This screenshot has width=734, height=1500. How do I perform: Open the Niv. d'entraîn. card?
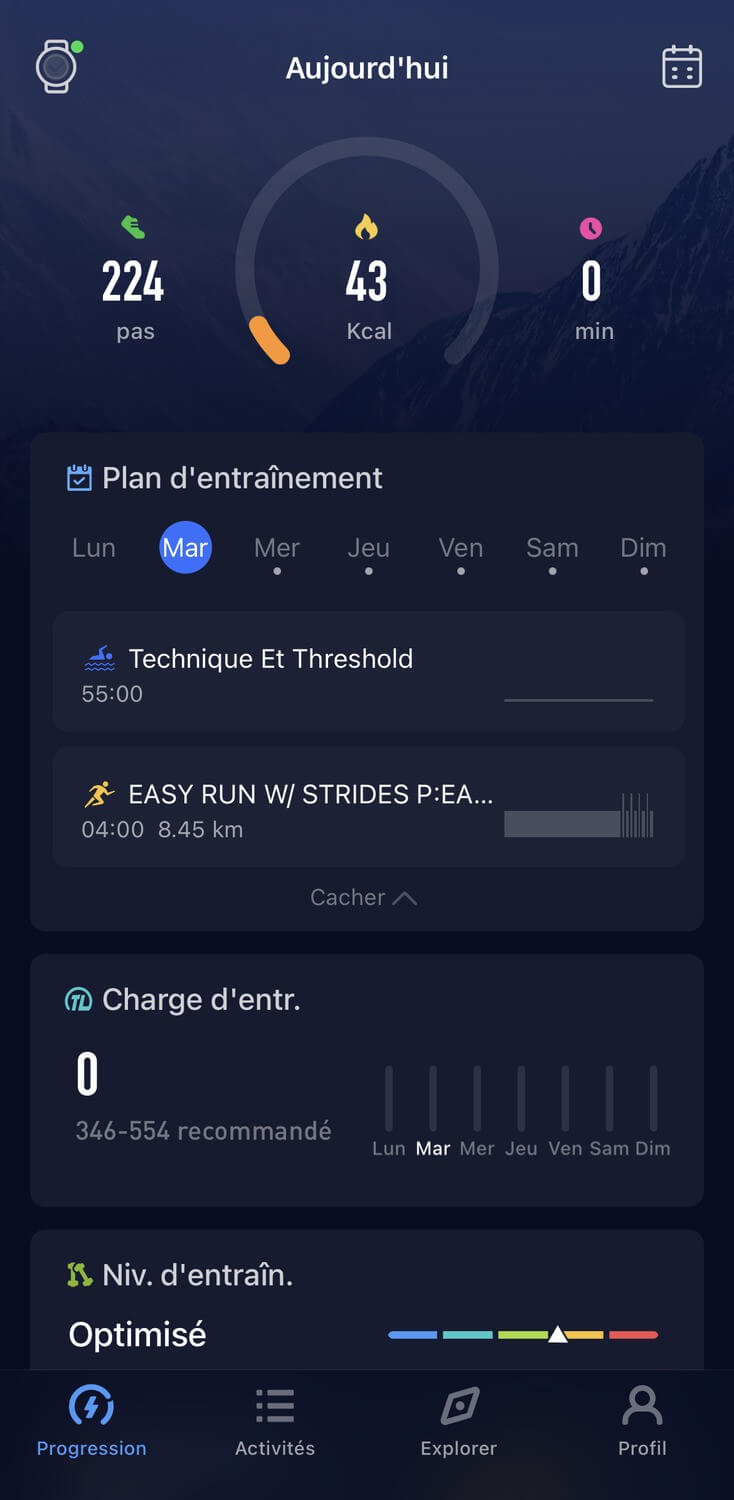pos(367,1300)
